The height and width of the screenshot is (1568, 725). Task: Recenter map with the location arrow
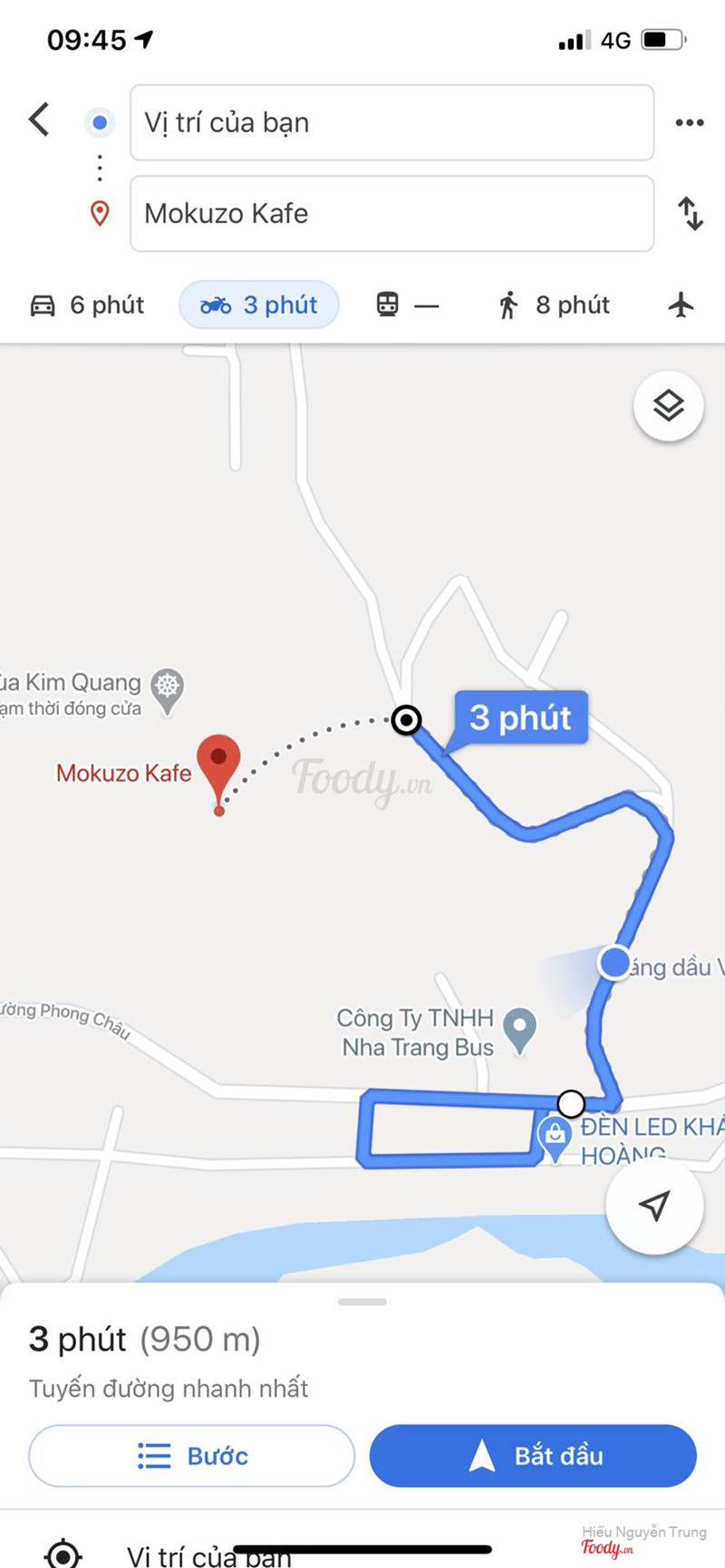(653, 1205)
